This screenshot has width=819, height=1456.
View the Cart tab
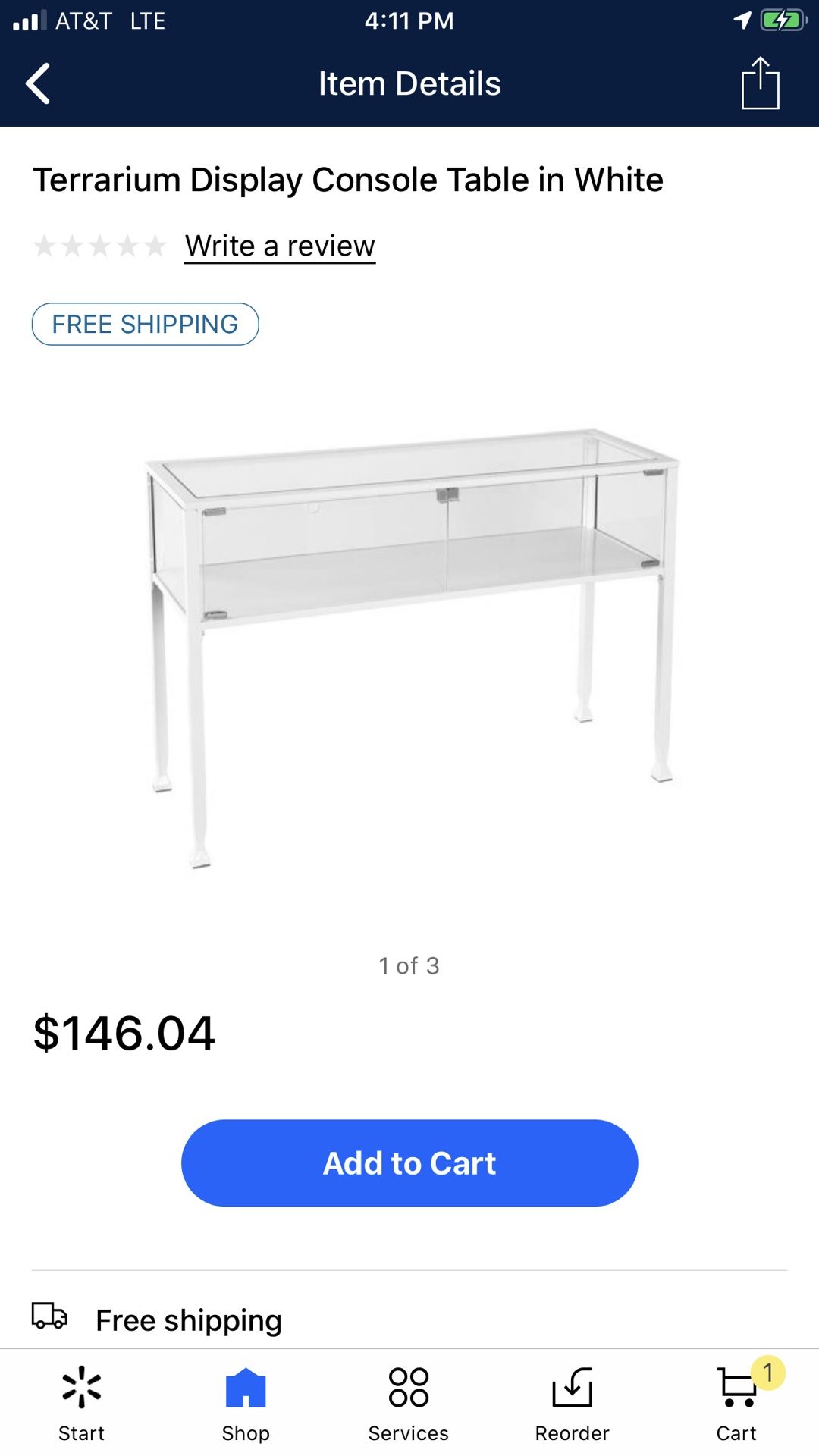[x=736, y=1403]
